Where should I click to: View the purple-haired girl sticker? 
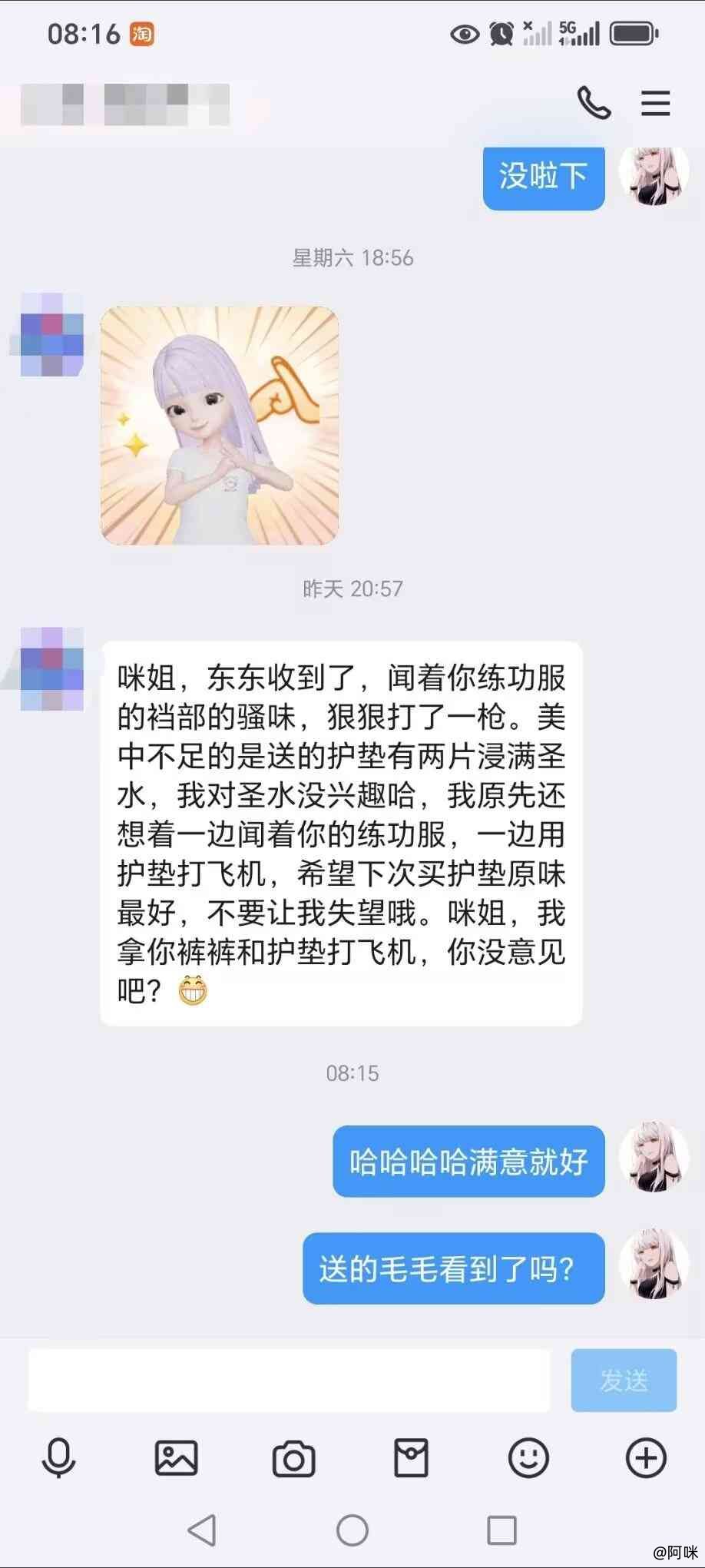coord(220,426)
